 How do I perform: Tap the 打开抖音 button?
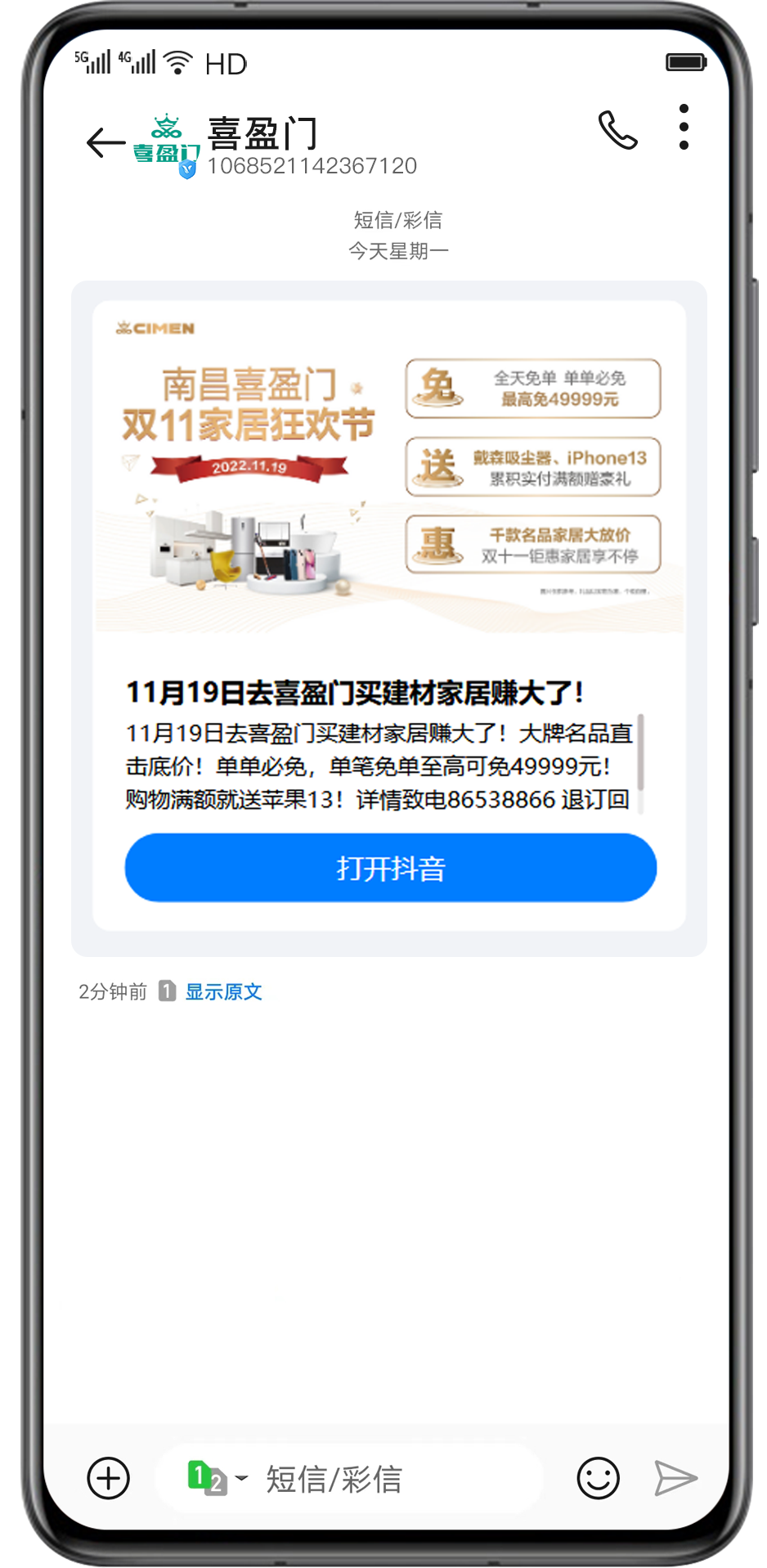point(390,868)
